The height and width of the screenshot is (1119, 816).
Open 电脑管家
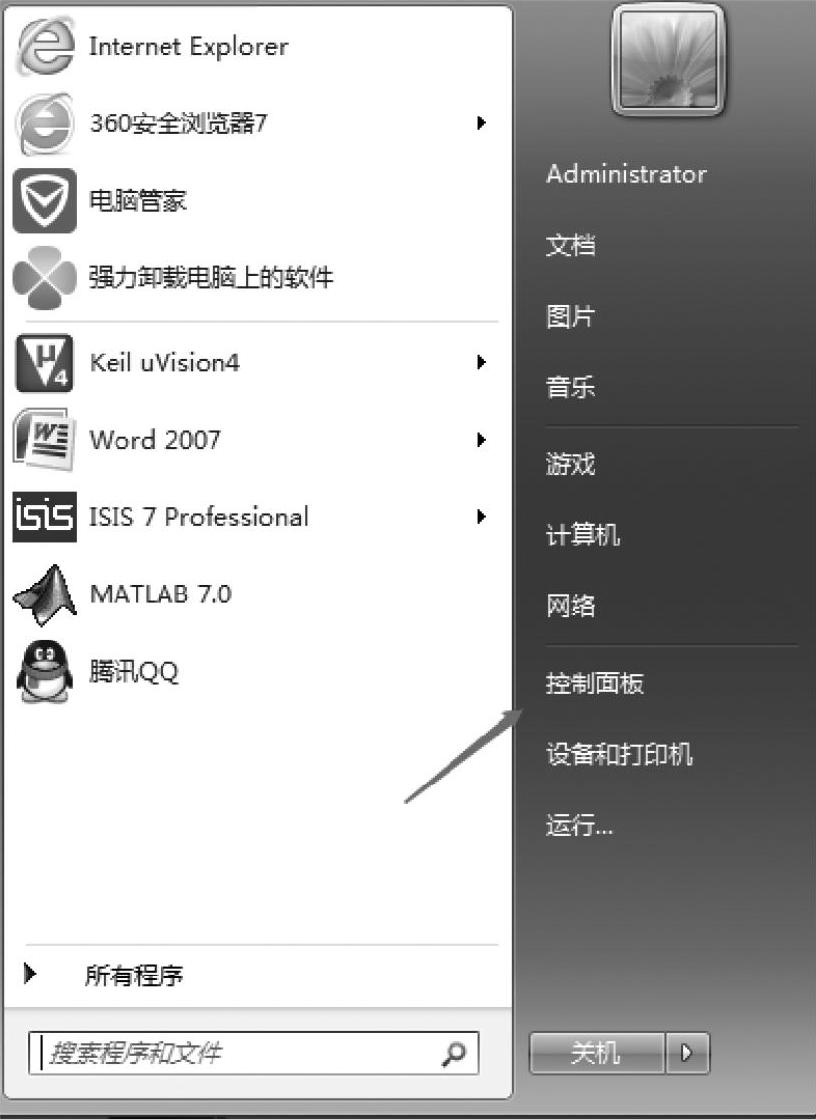click(137, 201)
